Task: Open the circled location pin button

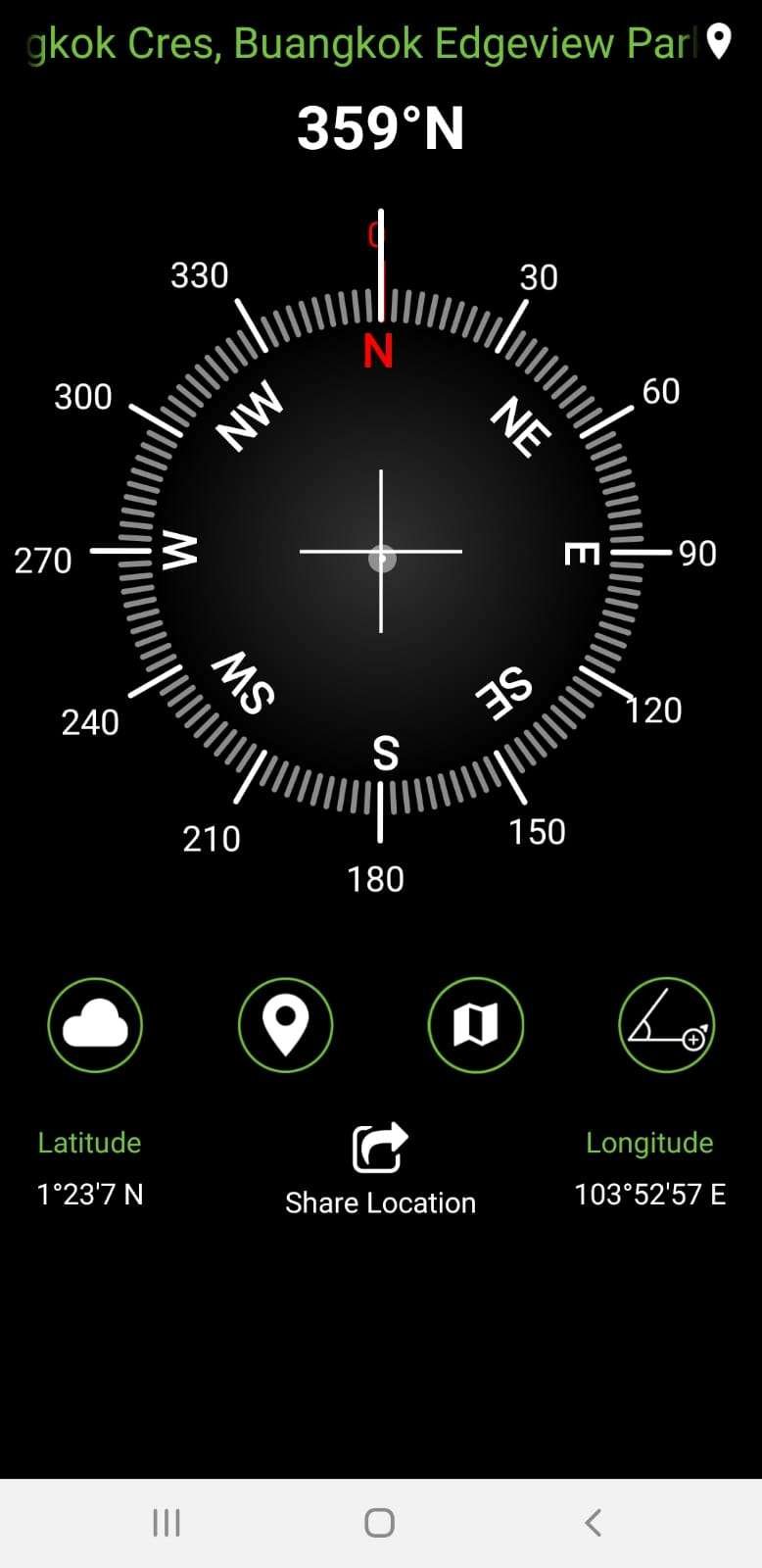Action: [285, 1025]
